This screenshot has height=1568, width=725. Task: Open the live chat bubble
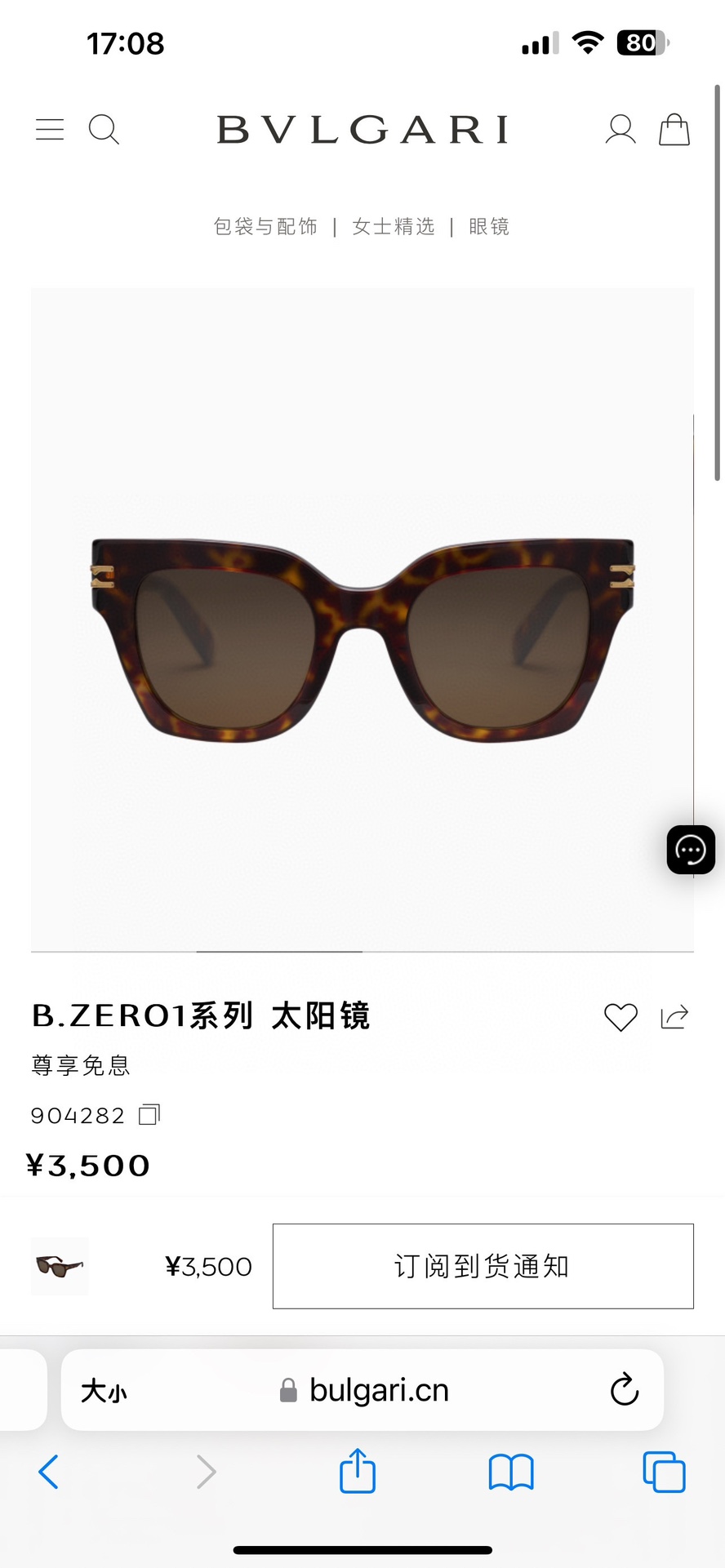point(691,850)
